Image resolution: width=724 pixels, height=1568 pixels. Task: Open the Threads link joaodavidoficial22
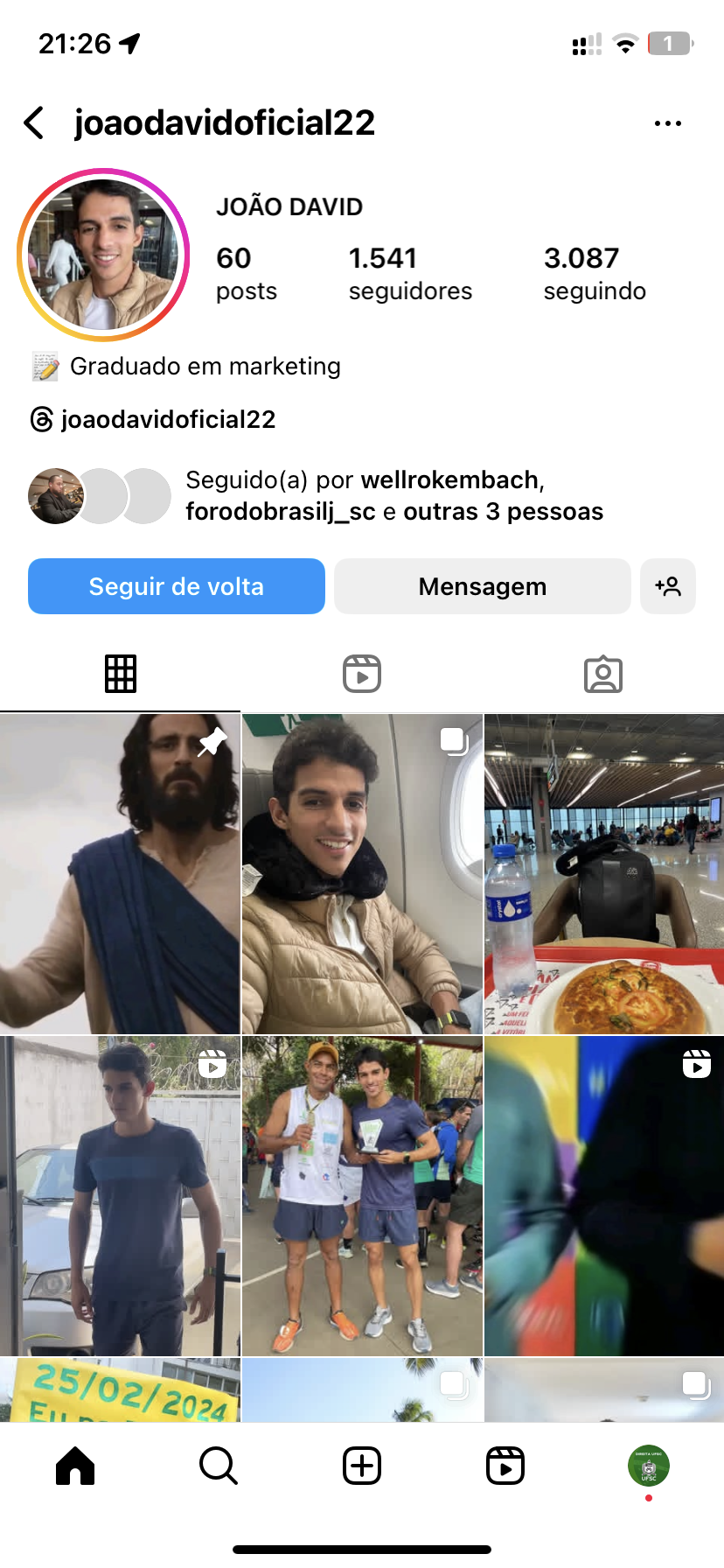pyautogui.click(x=154, y=420)
